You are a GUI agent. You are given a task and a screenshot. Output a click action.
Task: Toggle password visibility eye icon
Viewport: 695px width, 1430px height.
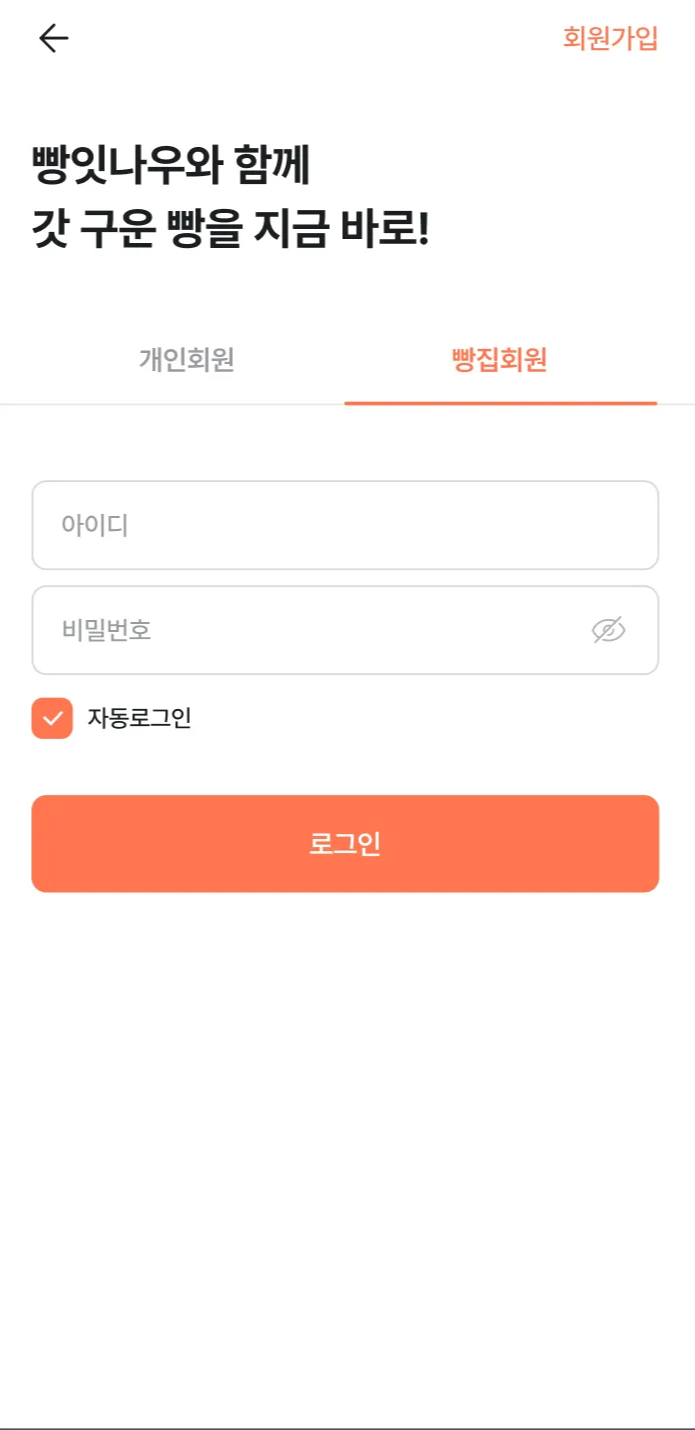point(608,630)
